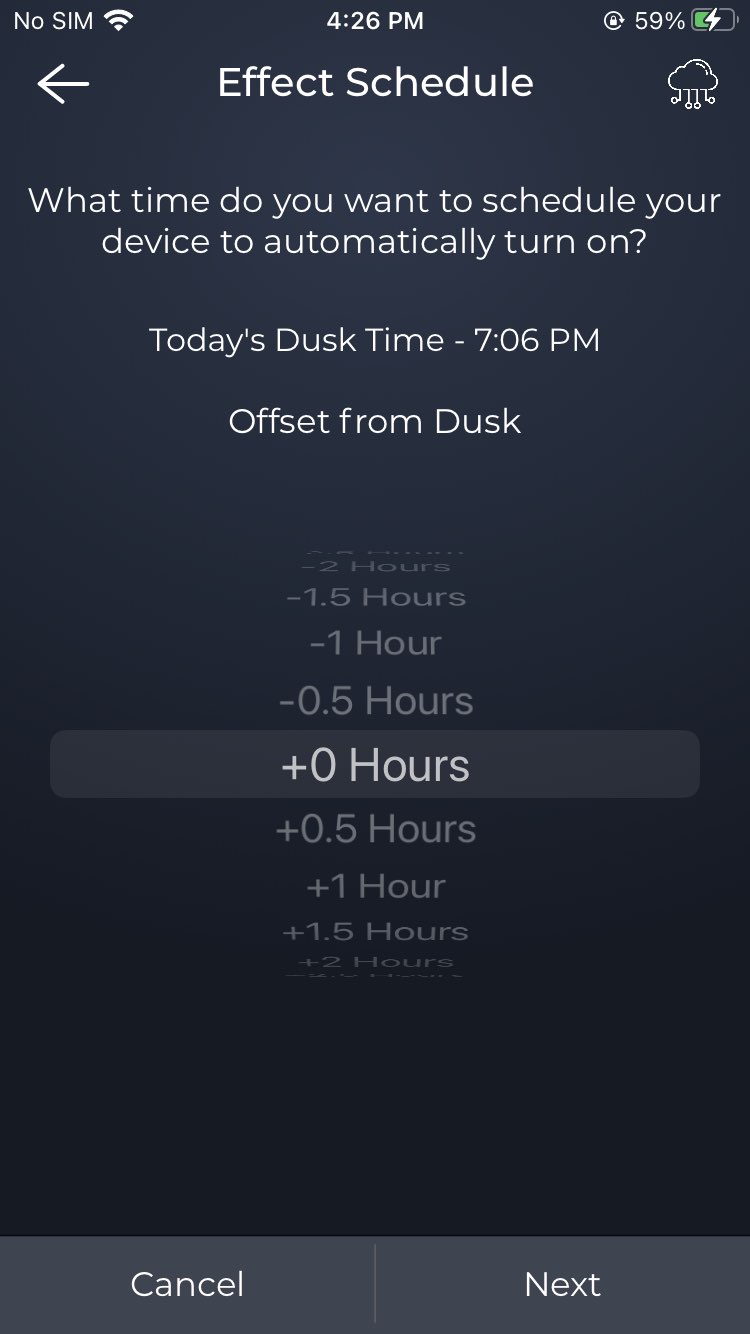Open the cloud connection icon
Image resolution: width=750 pixels, height=1334 pixels.
692,84
